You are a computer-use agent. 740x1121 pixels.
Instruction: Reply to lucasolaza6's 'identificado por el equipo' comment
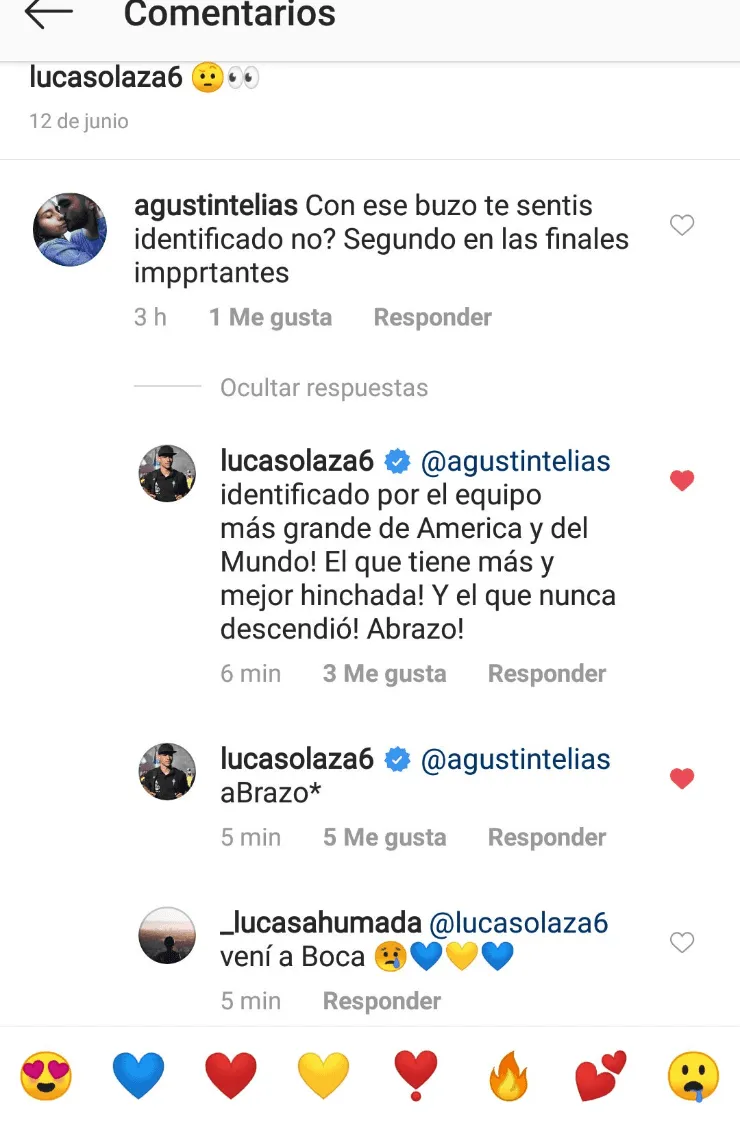(x=546, y=674)
